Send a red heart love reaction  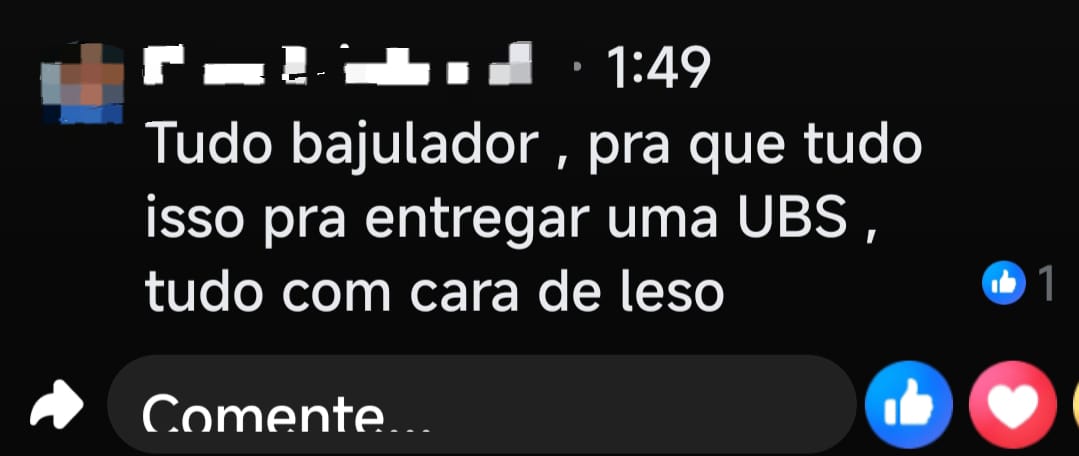click(1011, 404)
